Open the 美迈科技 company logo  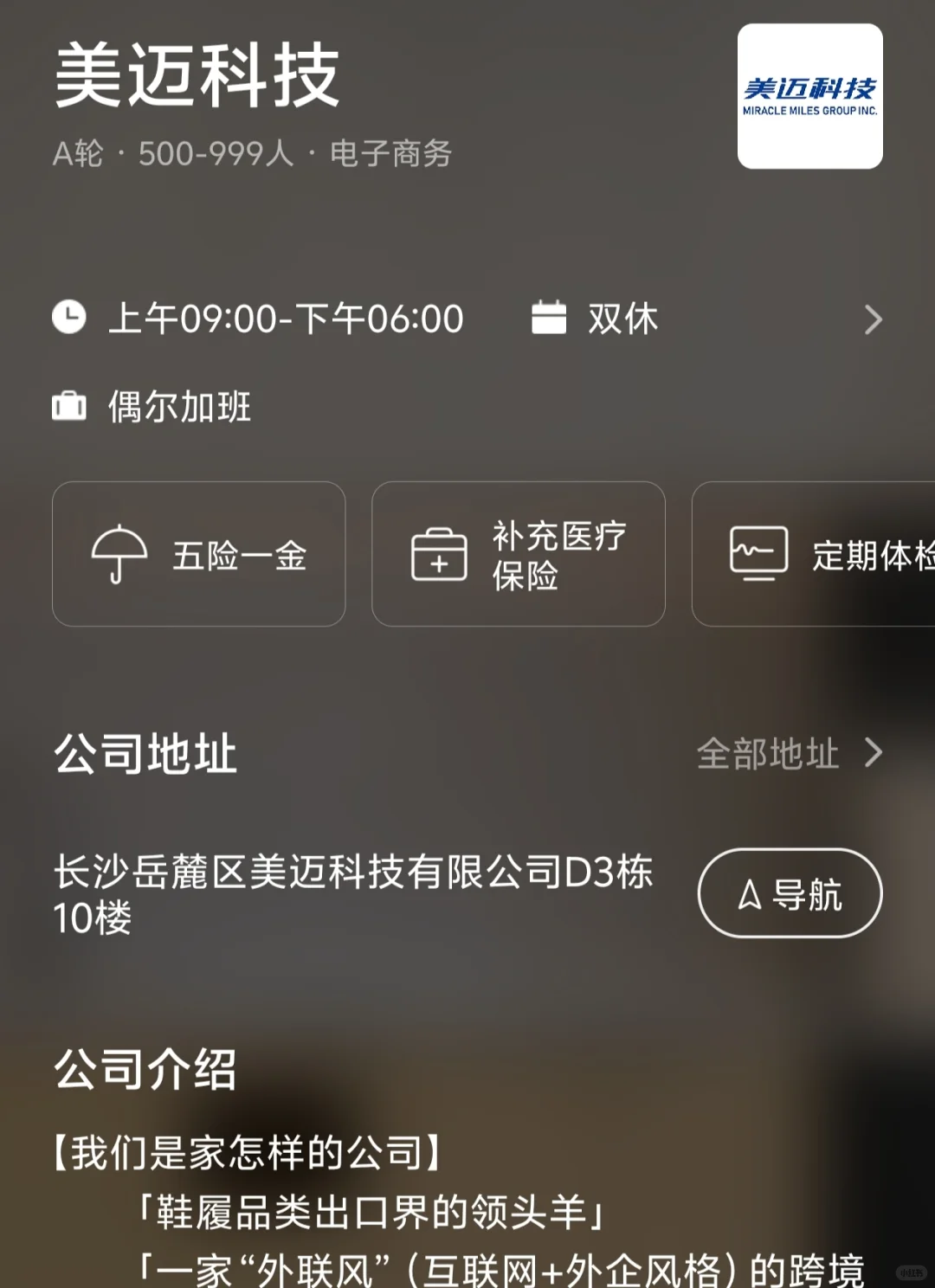[810, 96]
